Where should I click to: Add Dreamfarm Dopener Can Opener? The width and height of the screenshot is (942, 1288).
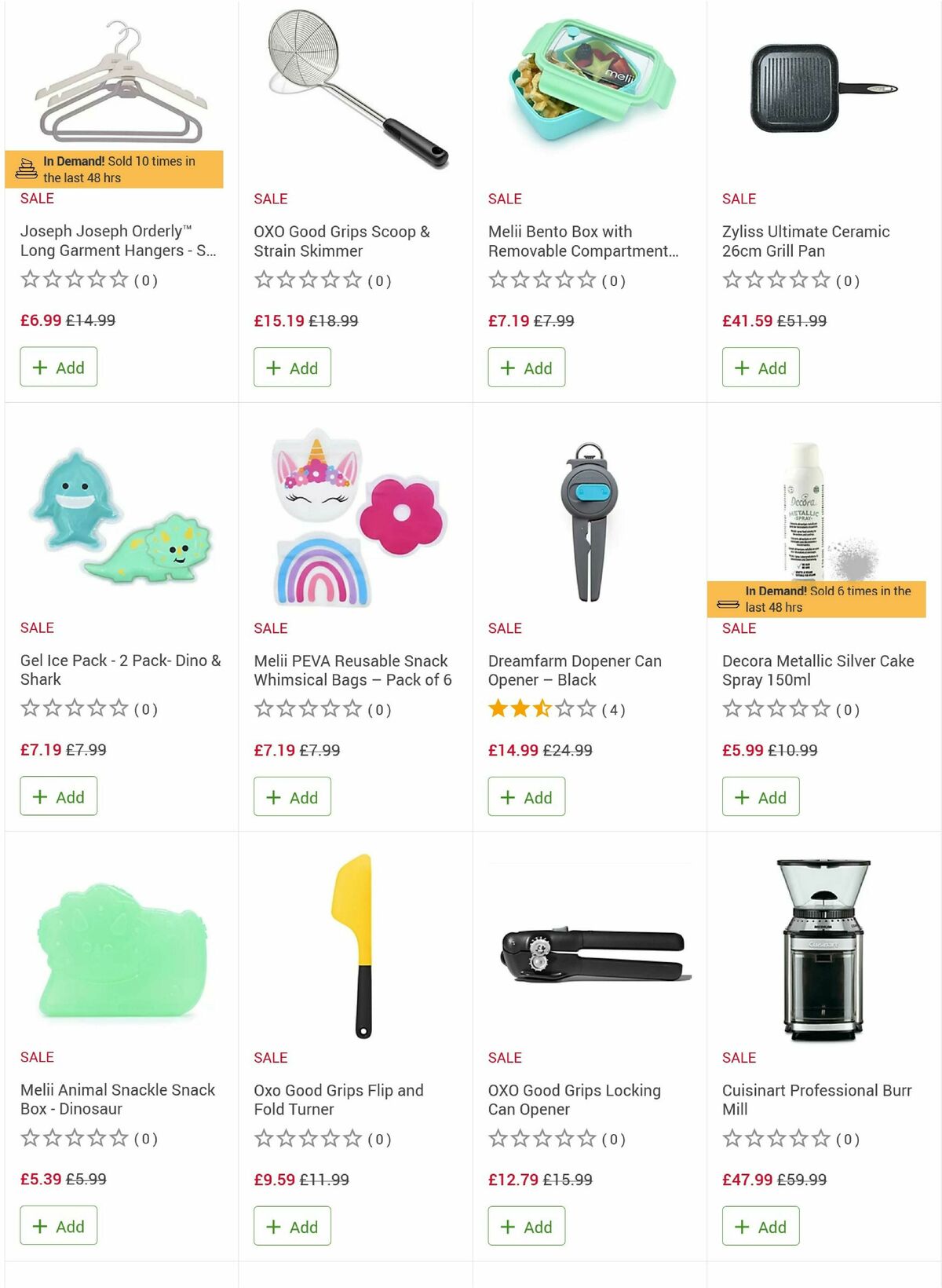[526, 797]
